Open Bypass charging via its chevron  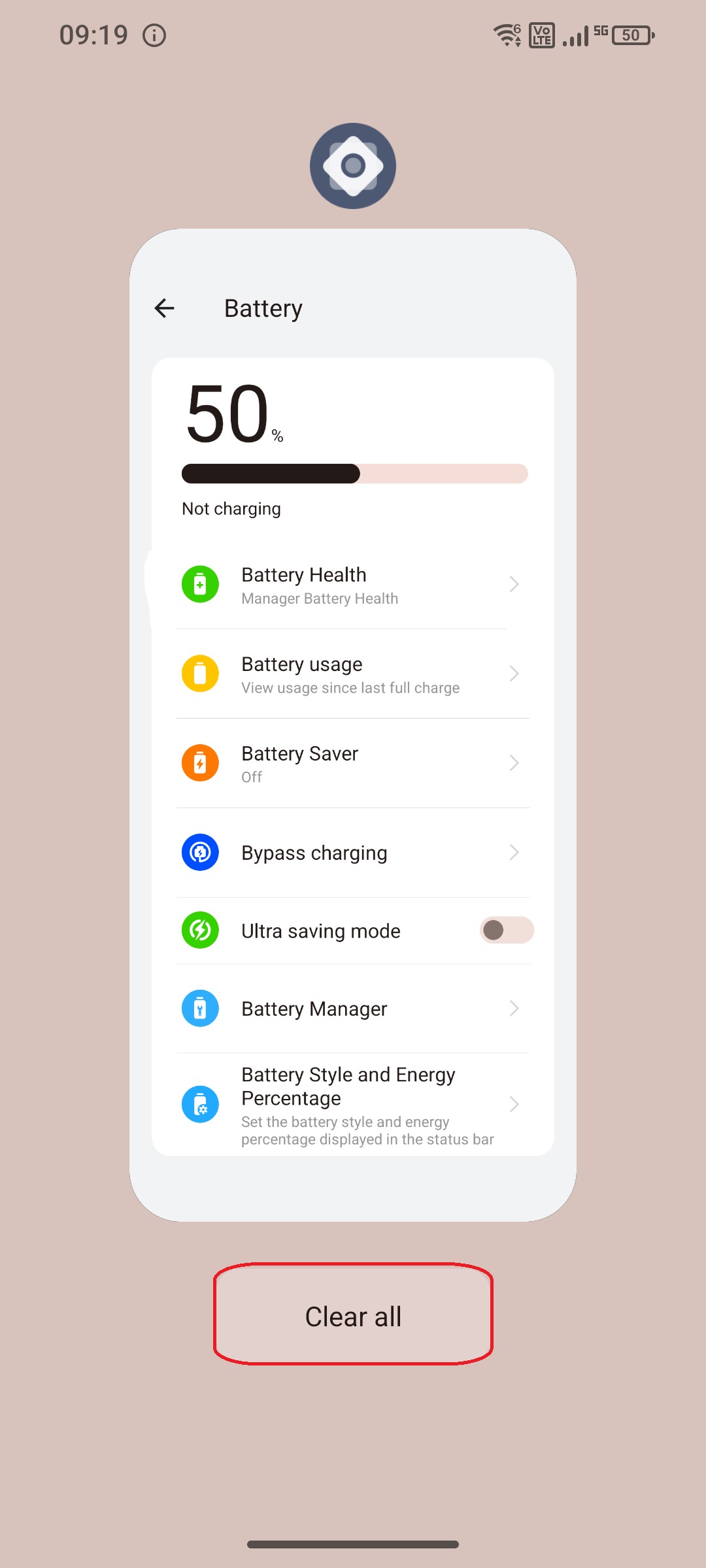pos(514,852)
